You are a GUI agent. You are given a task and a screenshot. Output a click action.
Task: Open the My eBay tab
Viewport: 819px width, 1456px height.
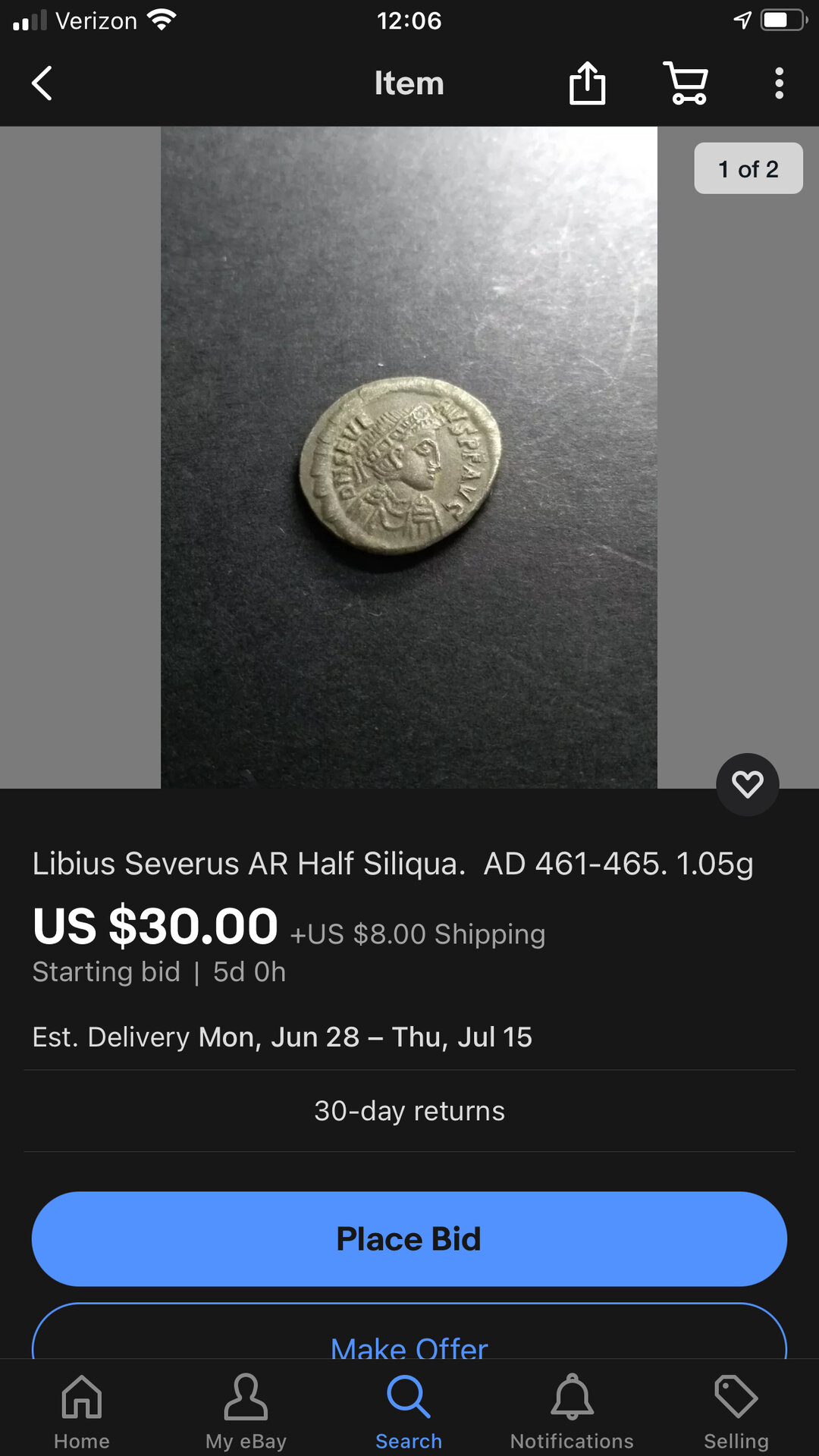(246, 1411)
